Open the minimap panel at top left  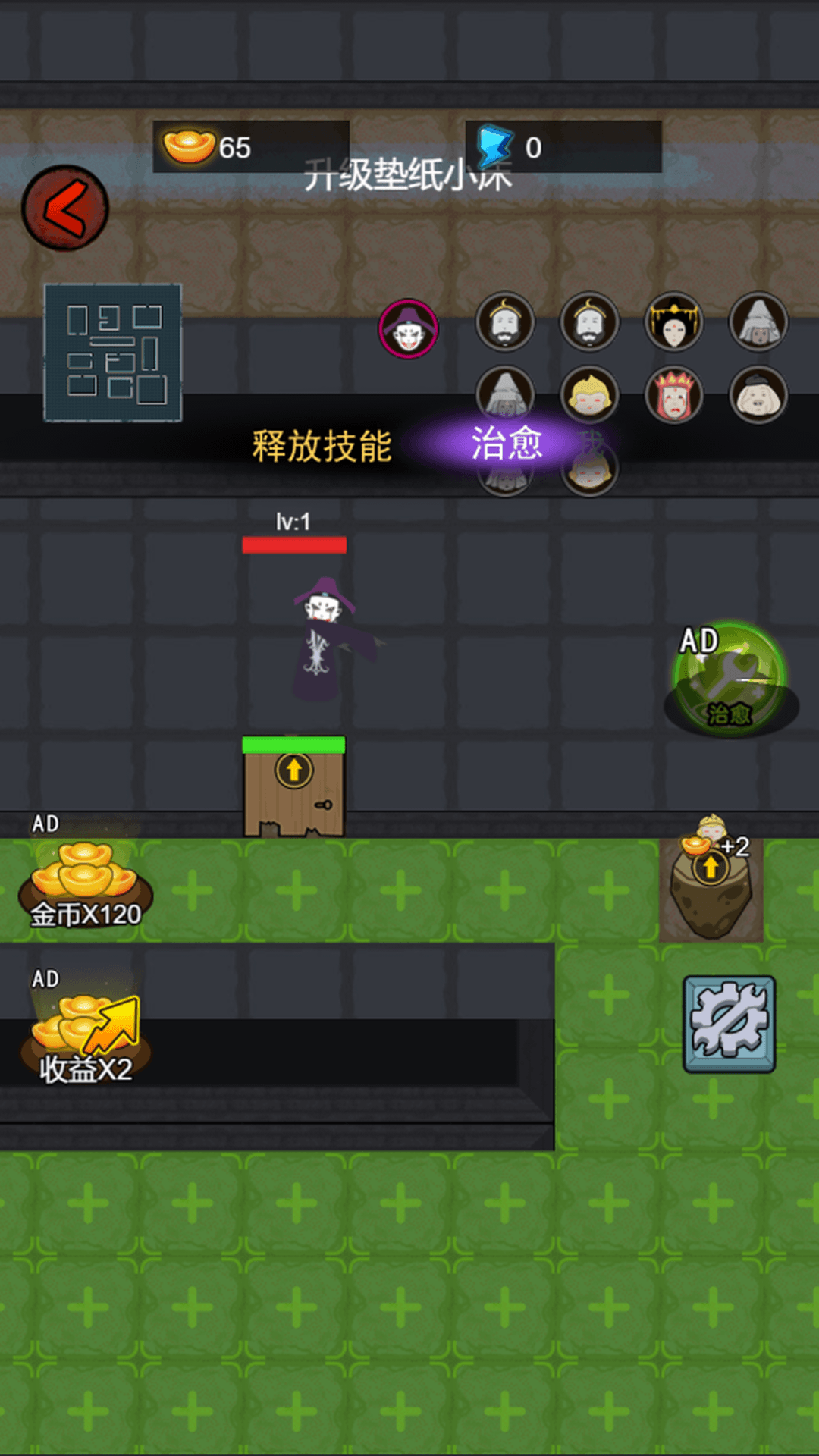point(112,353)
